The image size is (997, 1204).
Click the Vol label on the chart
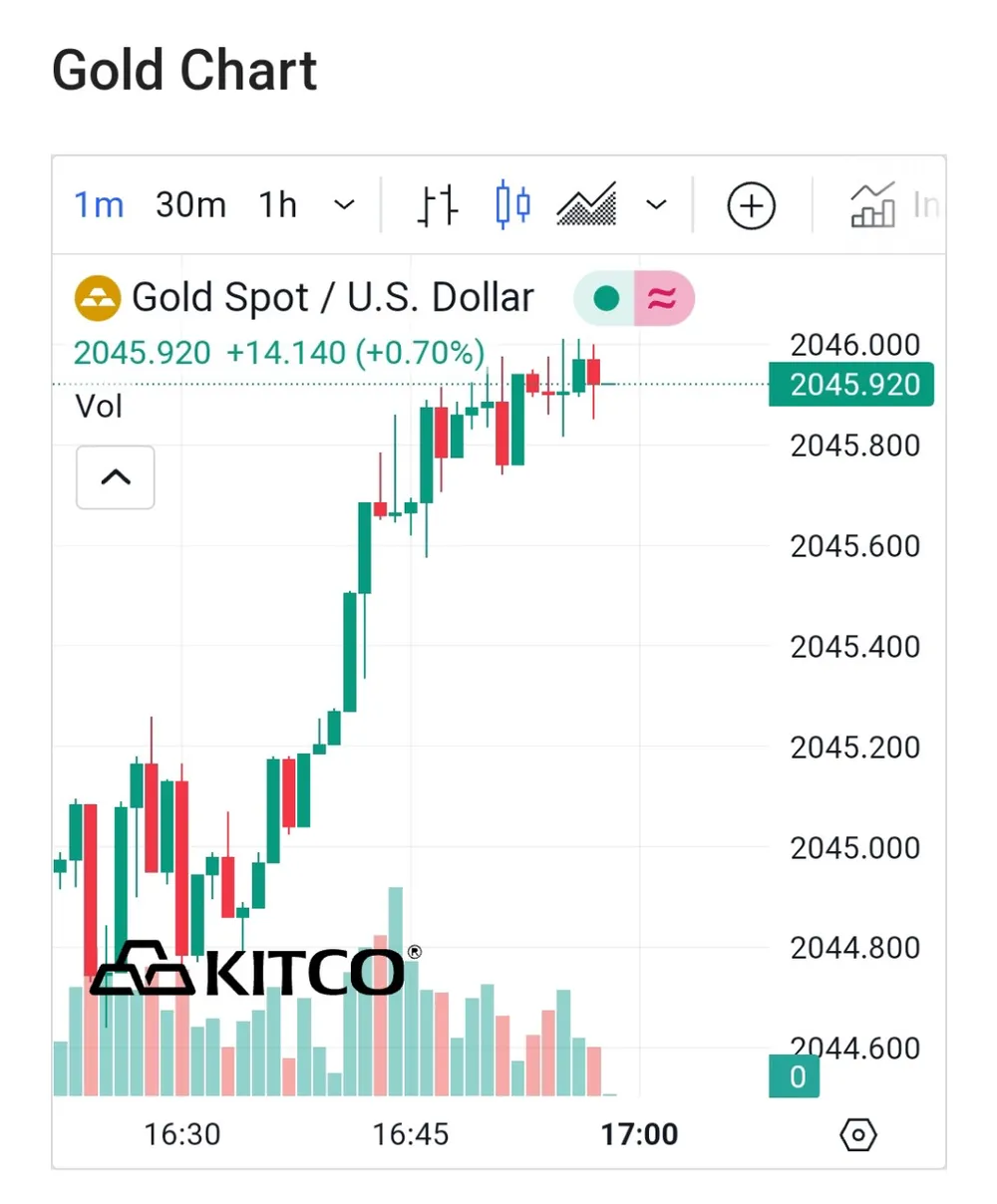pyautogui.click(x=99, y=406)
